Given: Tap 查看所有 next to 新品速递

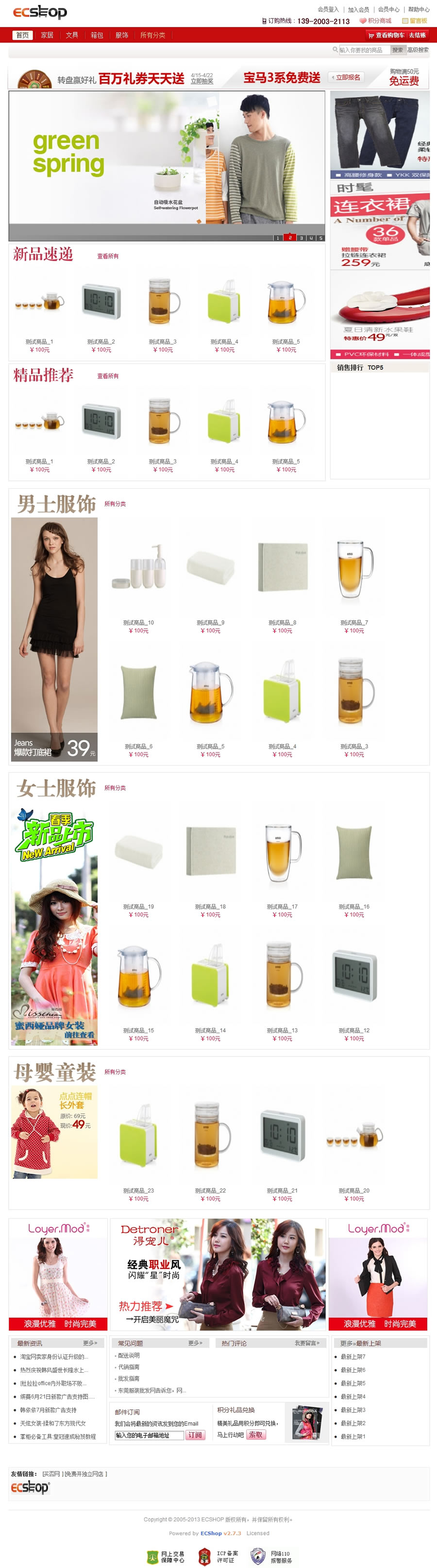Looking at the screenshot, I should (x=108, y=256).
